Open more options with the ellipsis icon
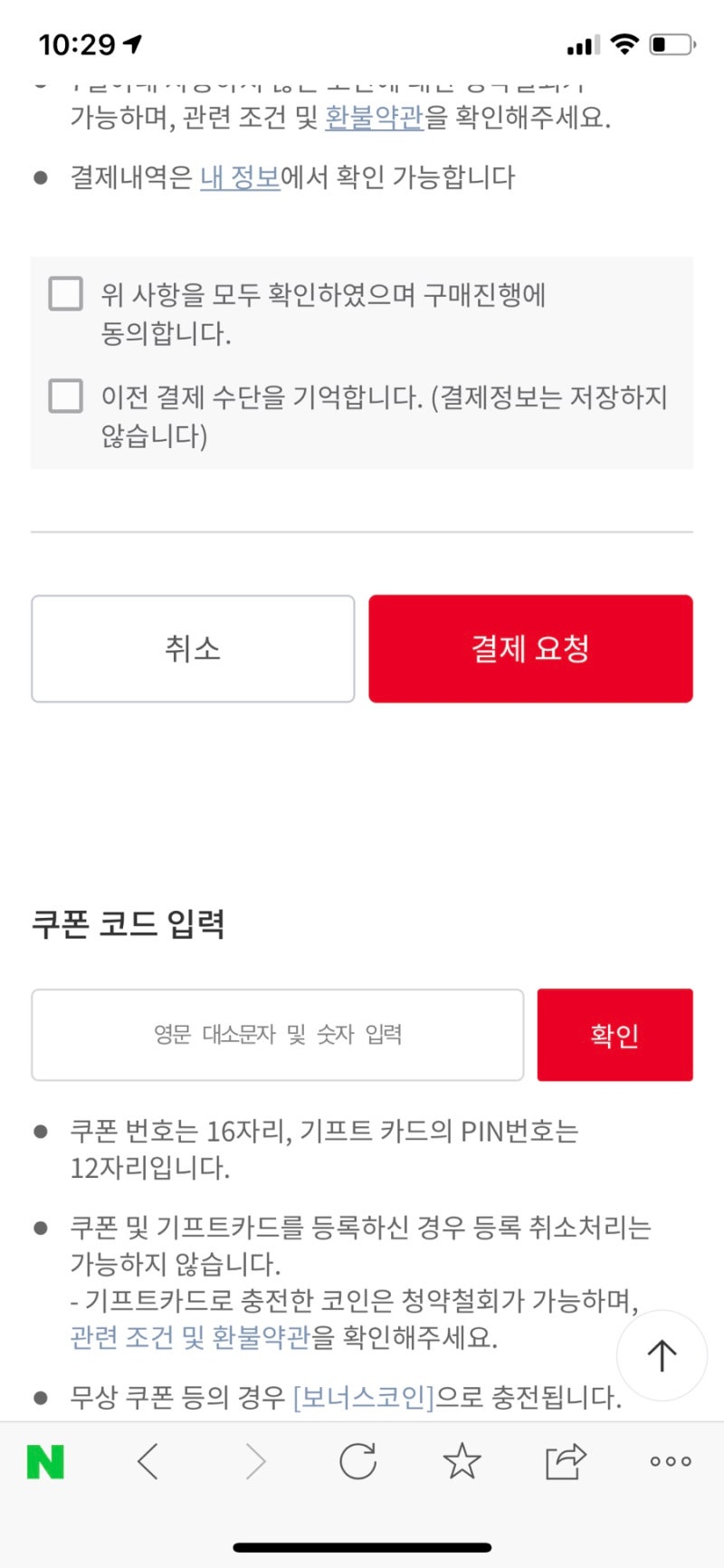 click(x=670, y=1460)
